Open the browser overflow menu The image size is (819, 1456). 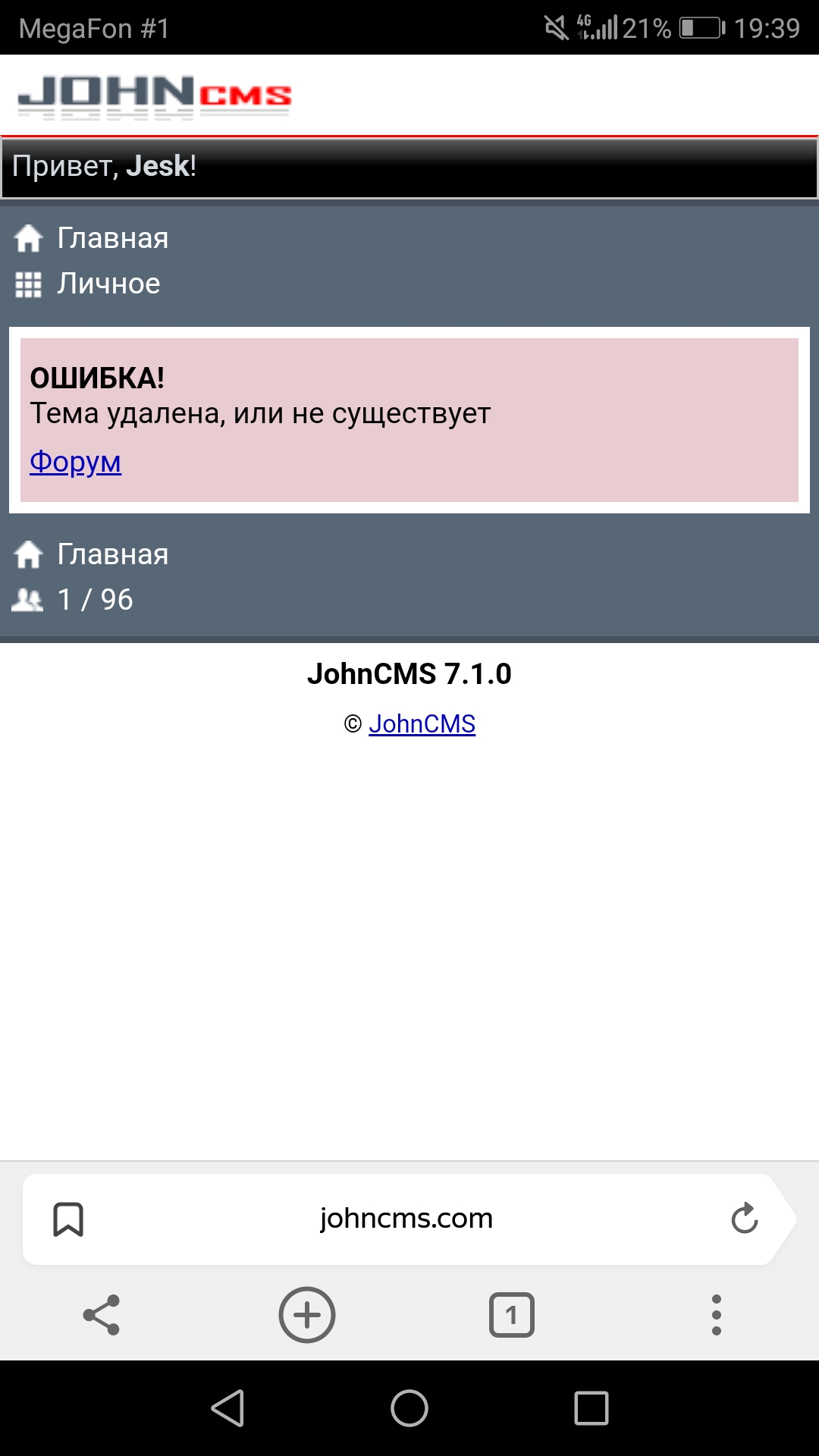[x=716, y=1315]
